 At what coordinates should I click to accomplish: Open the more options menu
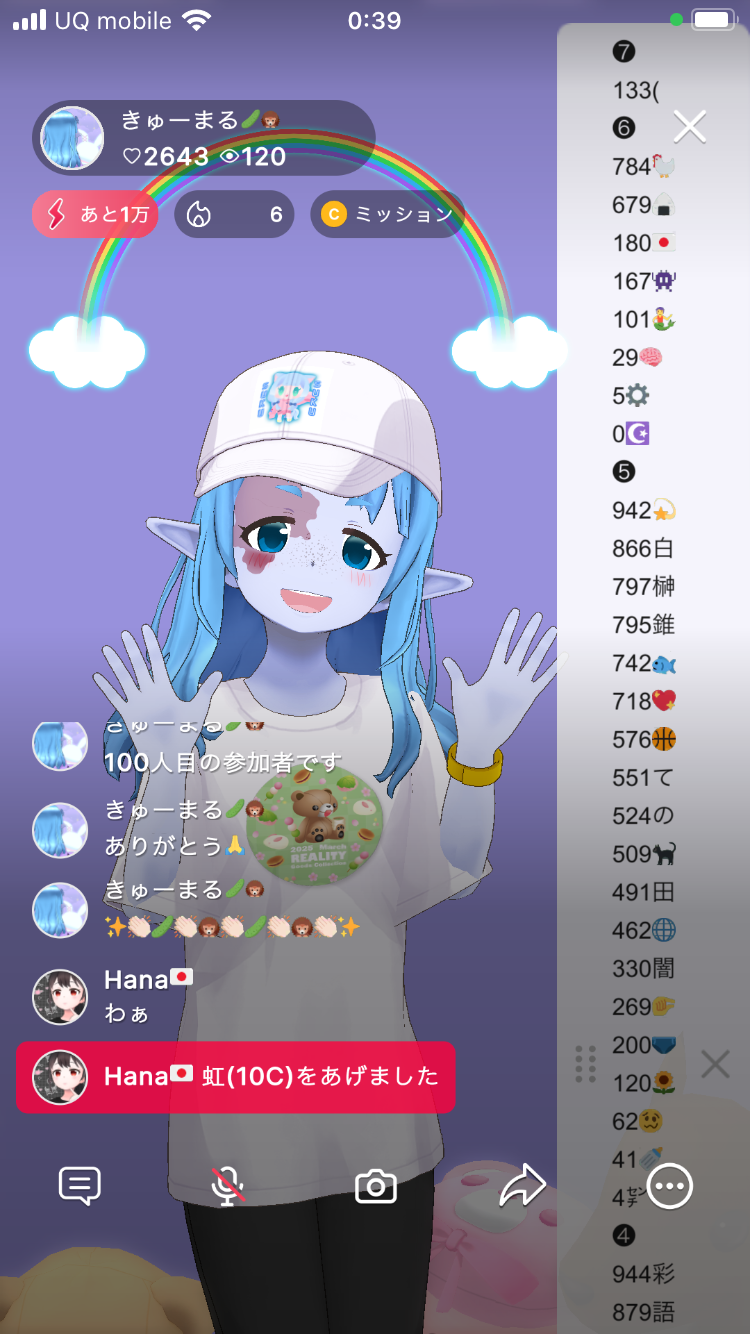[x=669, y=1187]
